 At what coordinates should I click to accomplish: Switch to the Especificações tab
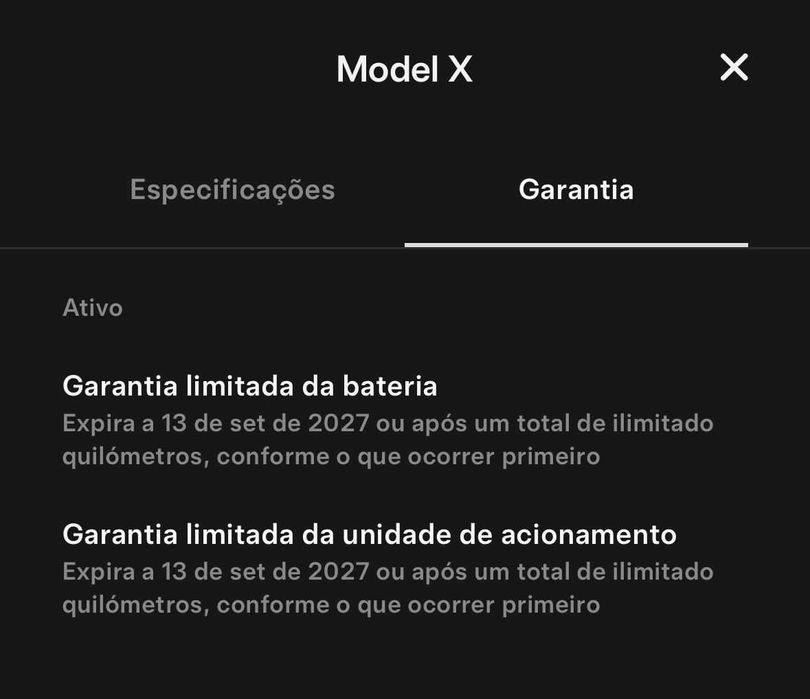tap(232, 190)
